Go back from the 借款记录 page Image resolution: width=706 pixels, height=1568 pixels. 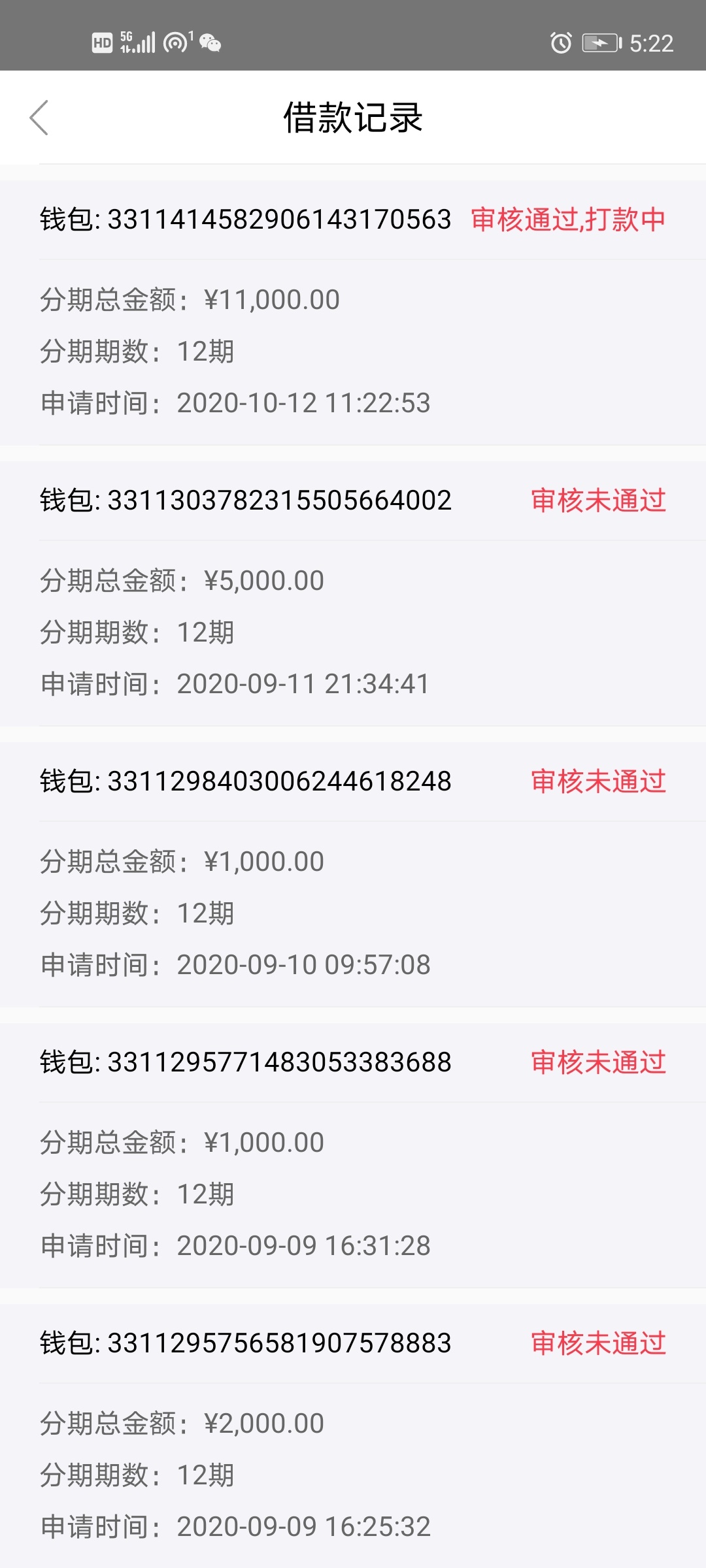coord(39,118)
